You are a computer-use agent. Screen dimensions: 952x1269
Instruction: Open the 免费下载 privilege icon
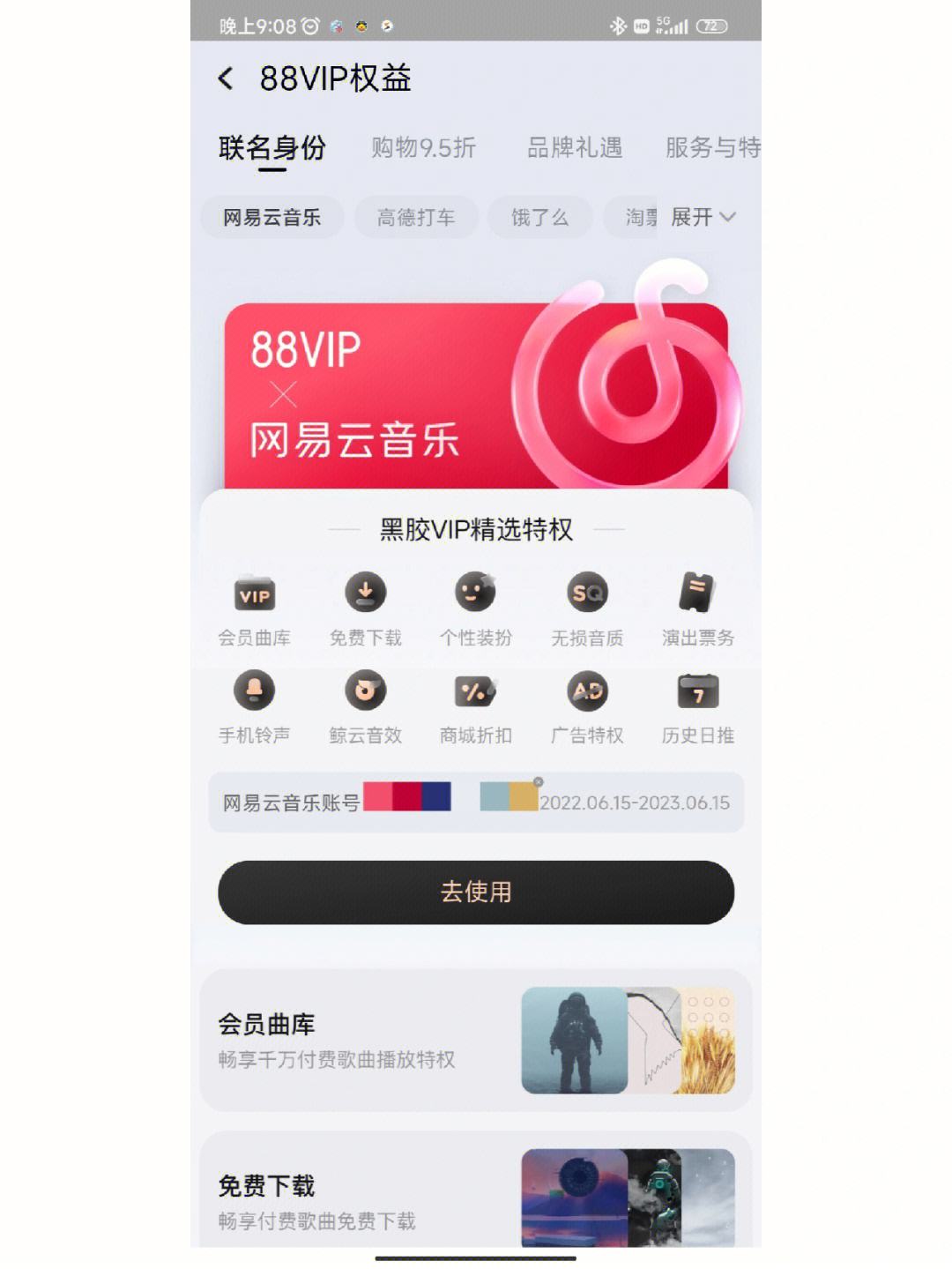[365, 608]
